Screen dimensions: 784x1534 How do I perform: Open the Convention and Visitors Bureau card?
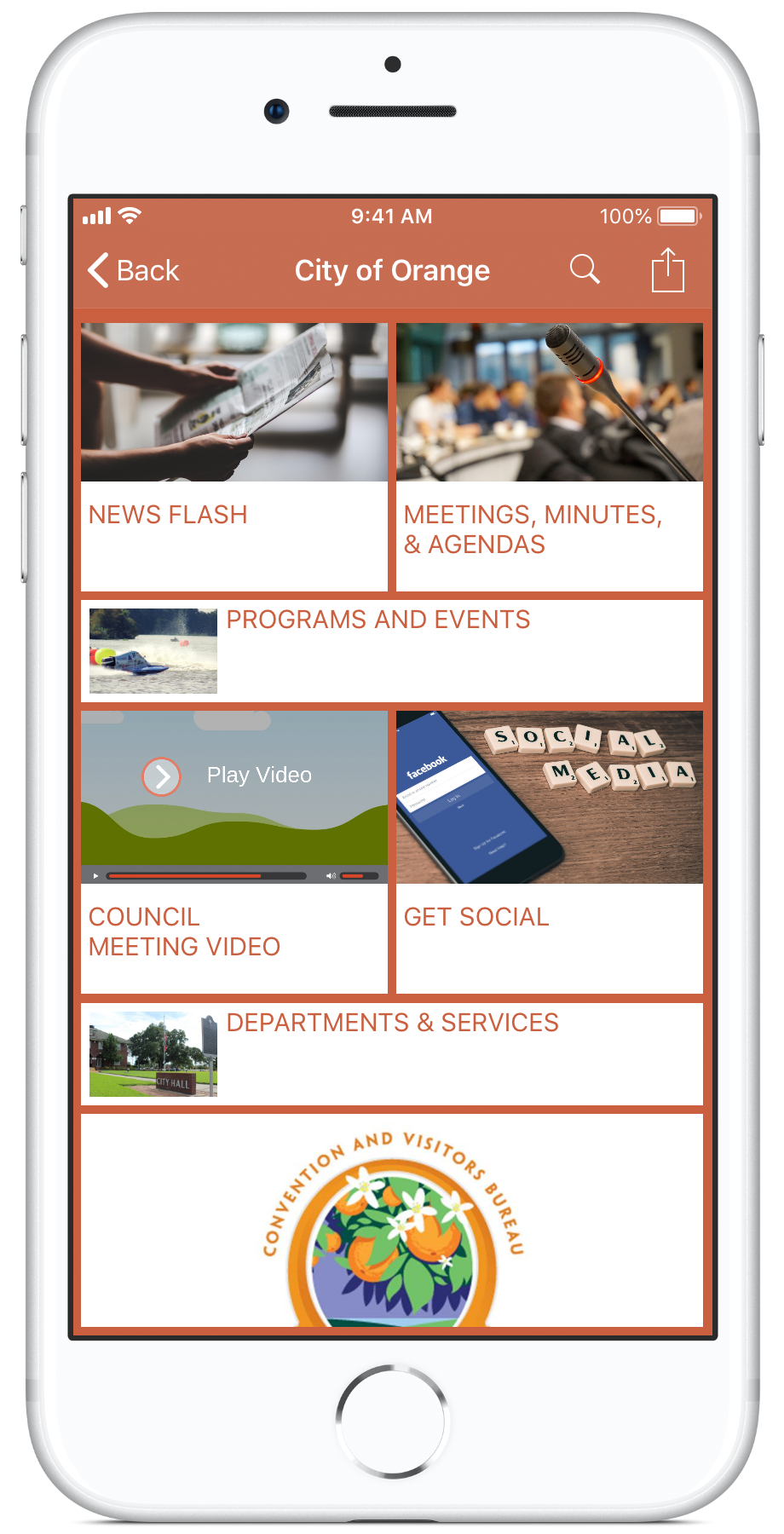392,1220
